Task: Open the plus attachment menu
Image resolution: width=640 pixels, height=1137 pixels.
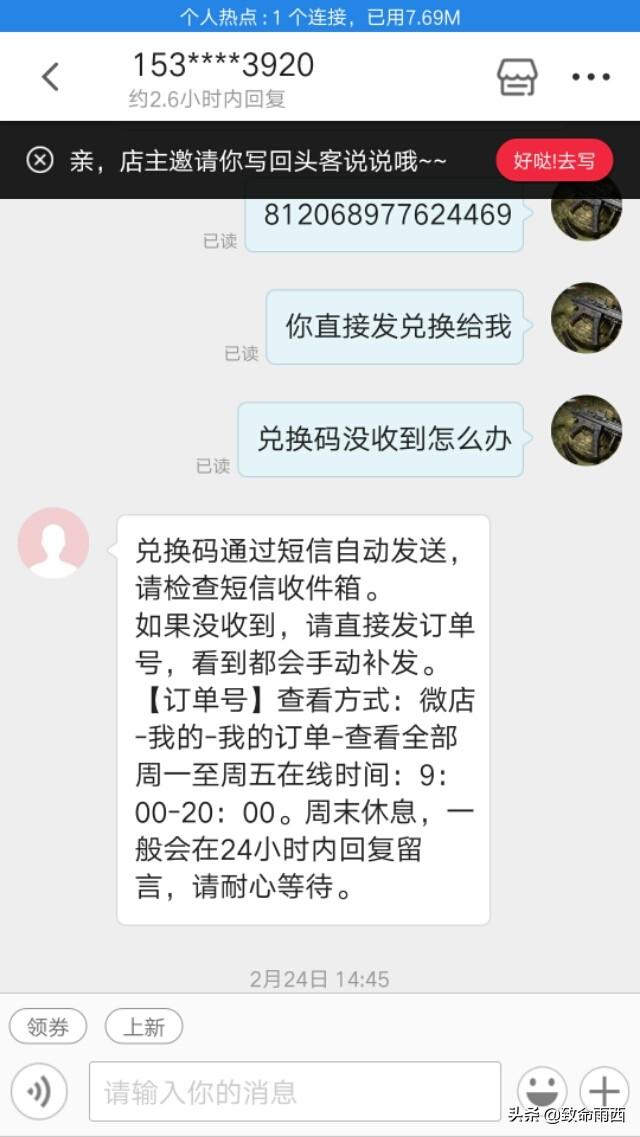Action: click(x=604, y=1090)
